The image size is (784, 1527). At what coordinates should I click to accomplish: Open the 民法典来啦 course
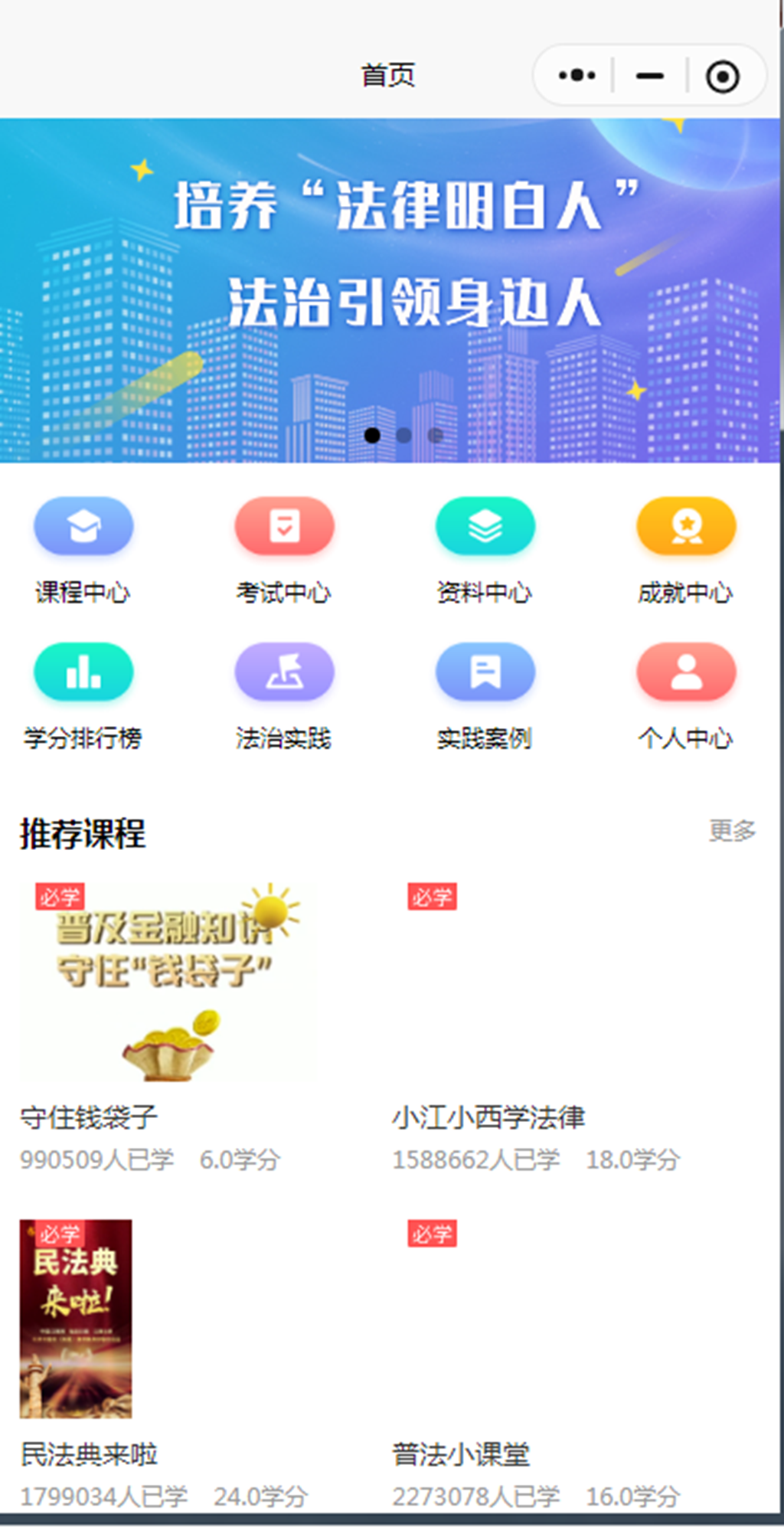[x=76, y=1317]
